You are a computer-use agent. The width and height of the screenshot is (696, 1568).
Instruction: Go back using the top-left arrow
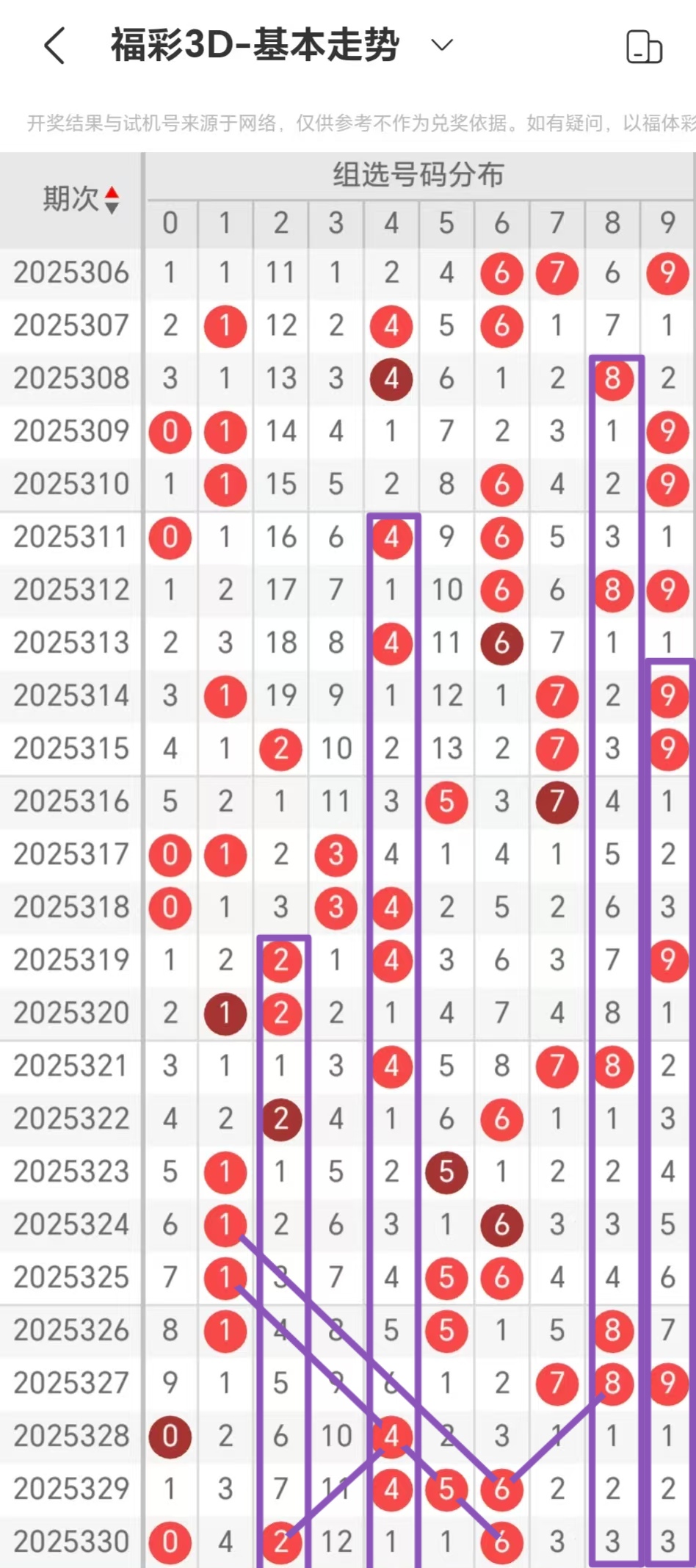coord(55,46)
